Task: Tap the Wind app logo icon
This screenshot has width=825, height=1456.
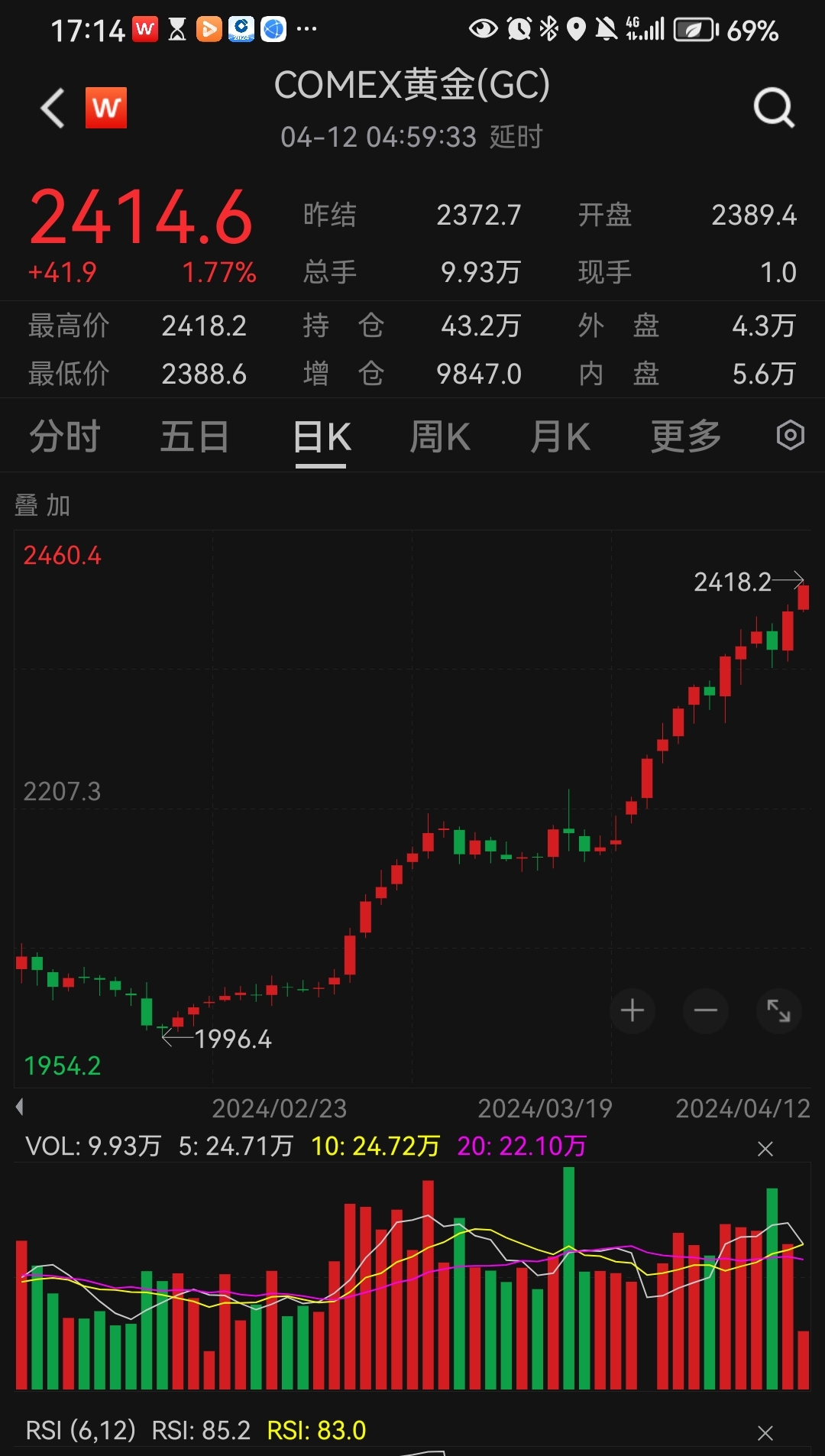Action: click(x=106, y=107)
